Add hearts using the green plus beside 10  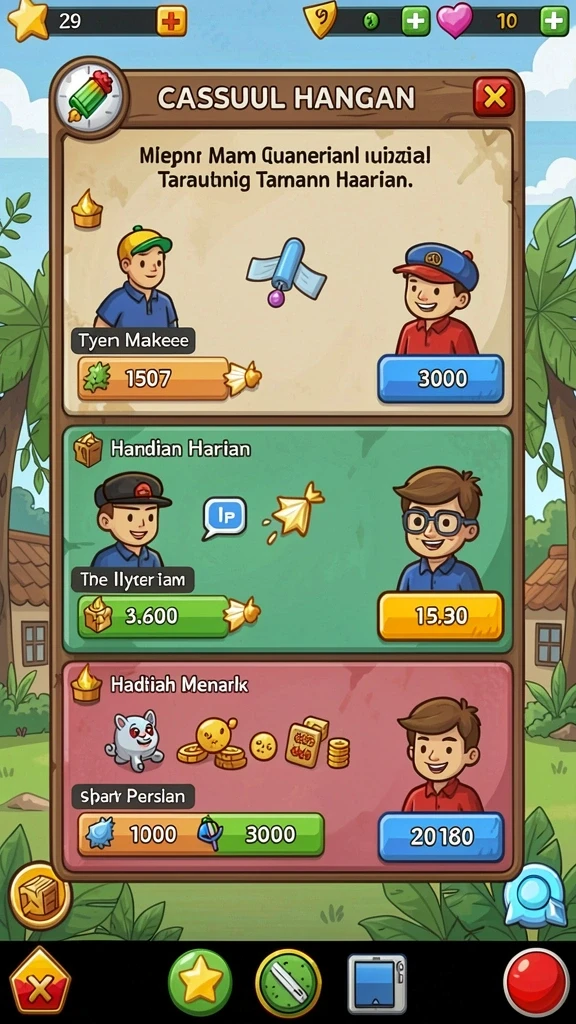click(x=554, y=21)
